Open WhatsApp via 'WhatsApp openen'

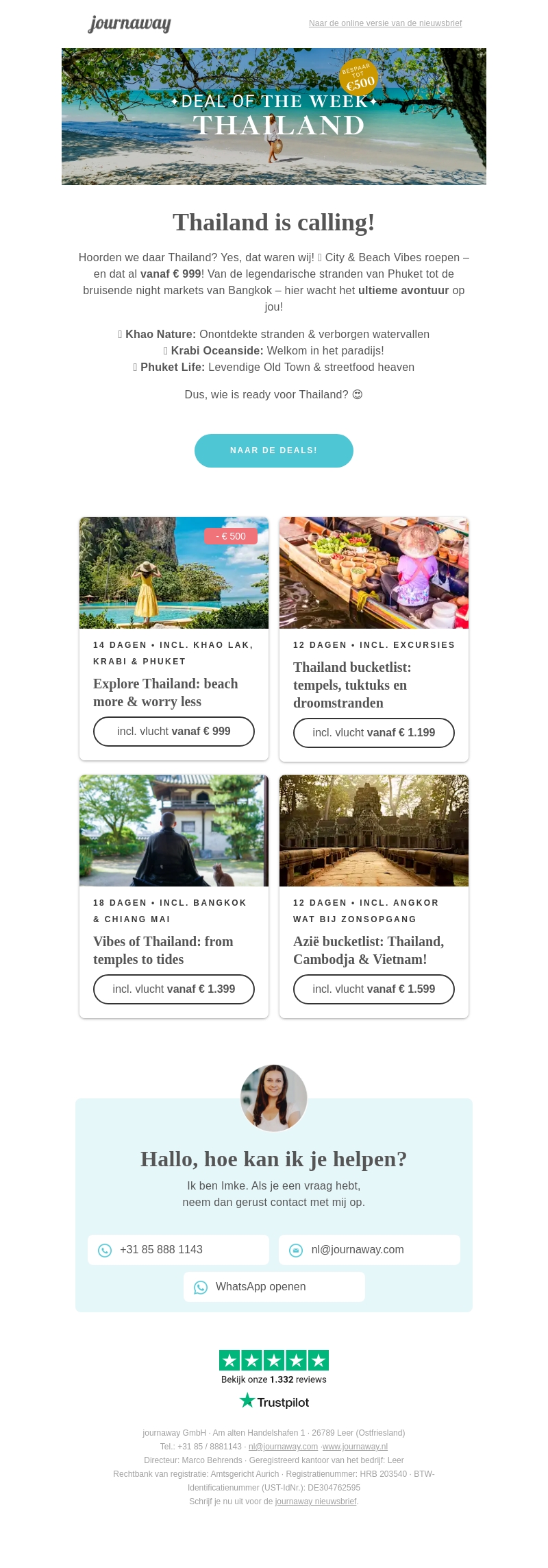(274, 1287)
